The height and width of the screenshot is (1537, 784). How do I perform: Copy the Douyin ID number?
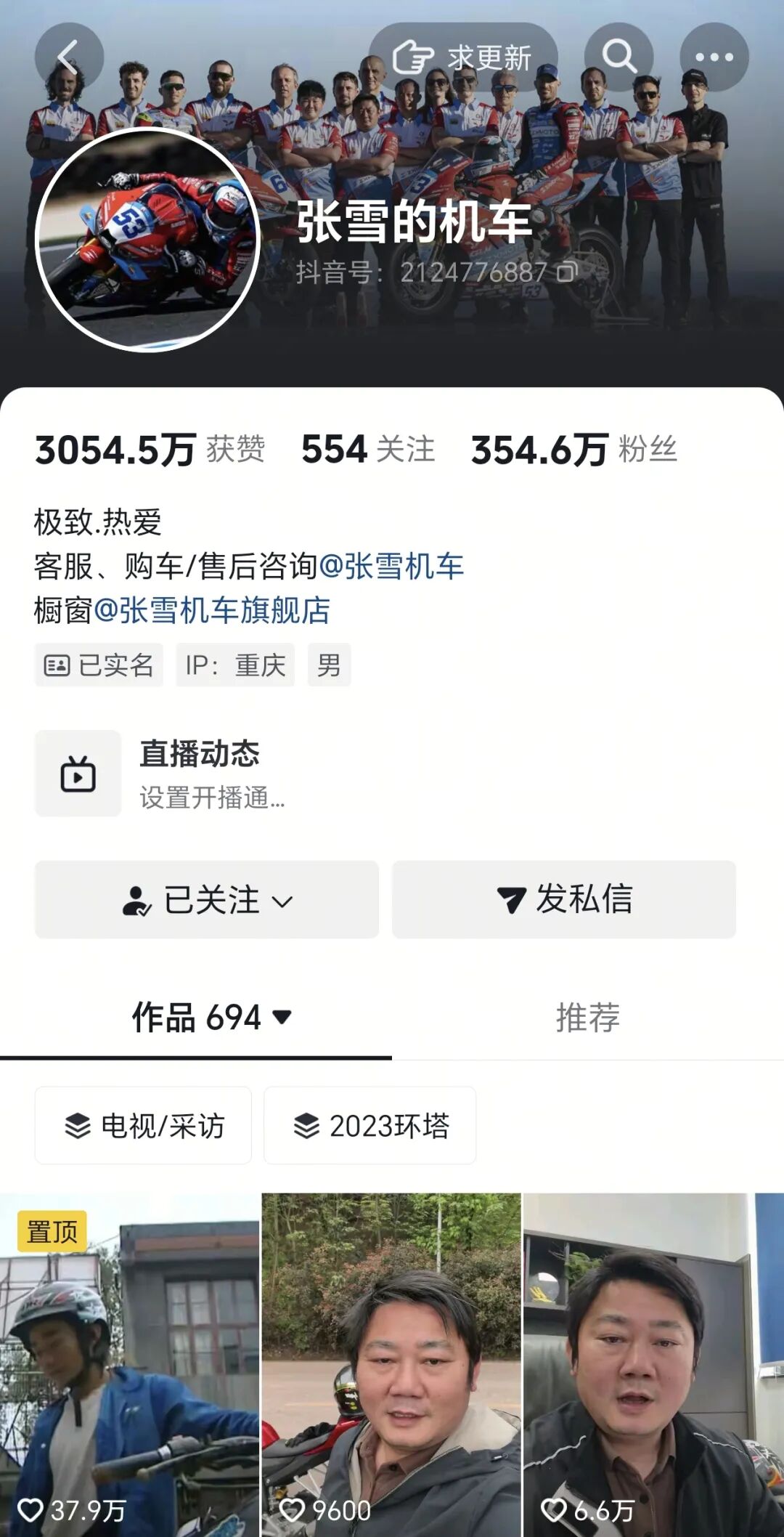pos(567,272)
